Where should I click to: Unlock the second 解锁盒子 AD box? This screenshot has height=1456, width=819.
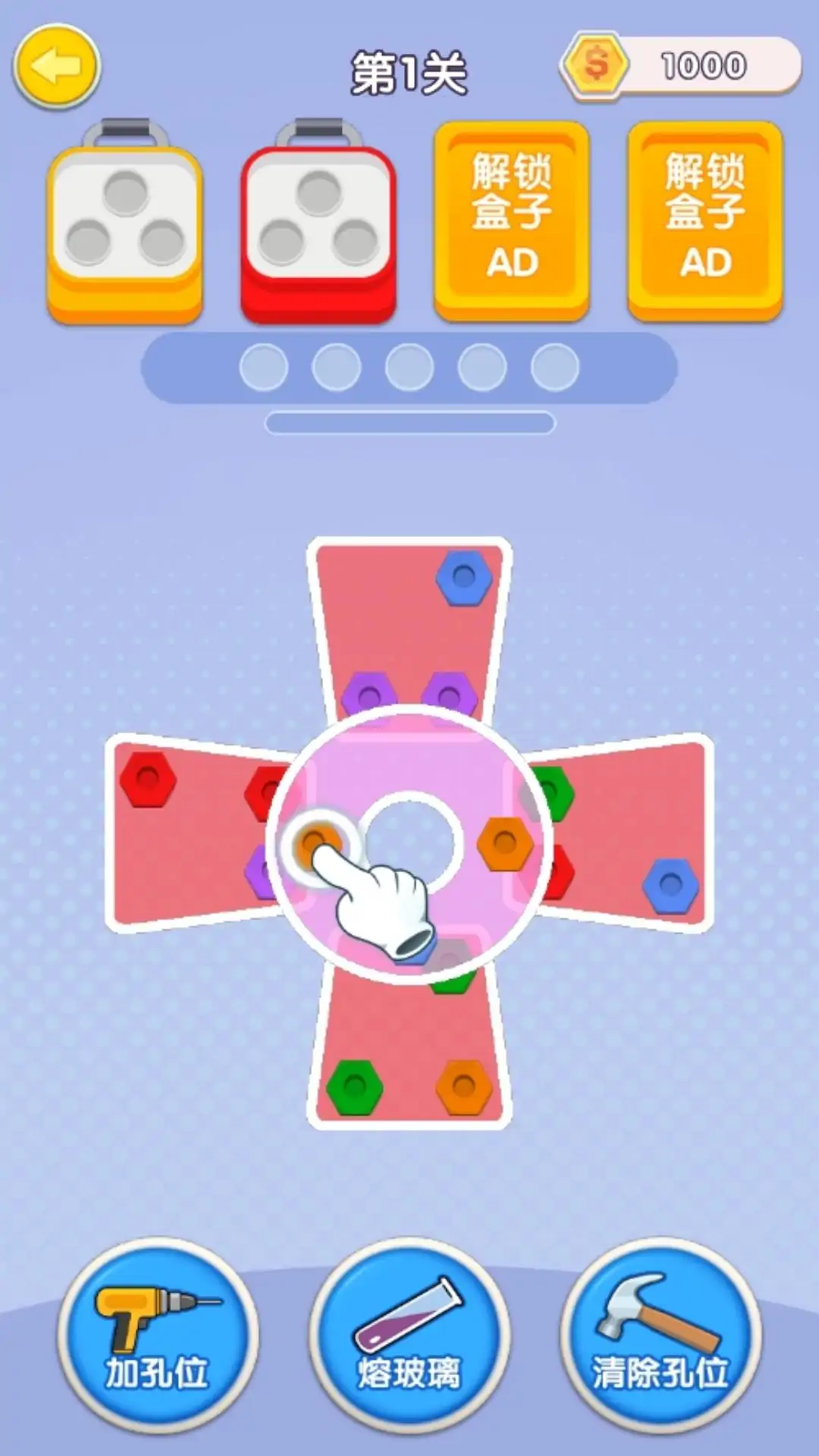705,220
